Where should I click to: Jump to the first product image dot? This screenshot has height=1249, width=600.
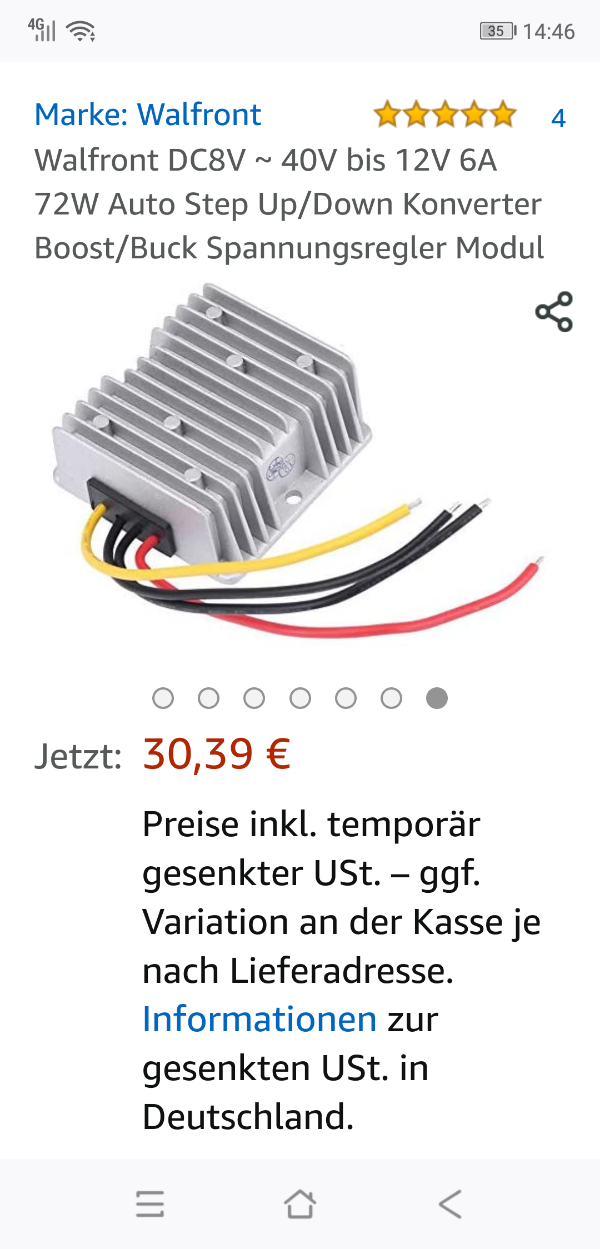click(x=163, y=698)
